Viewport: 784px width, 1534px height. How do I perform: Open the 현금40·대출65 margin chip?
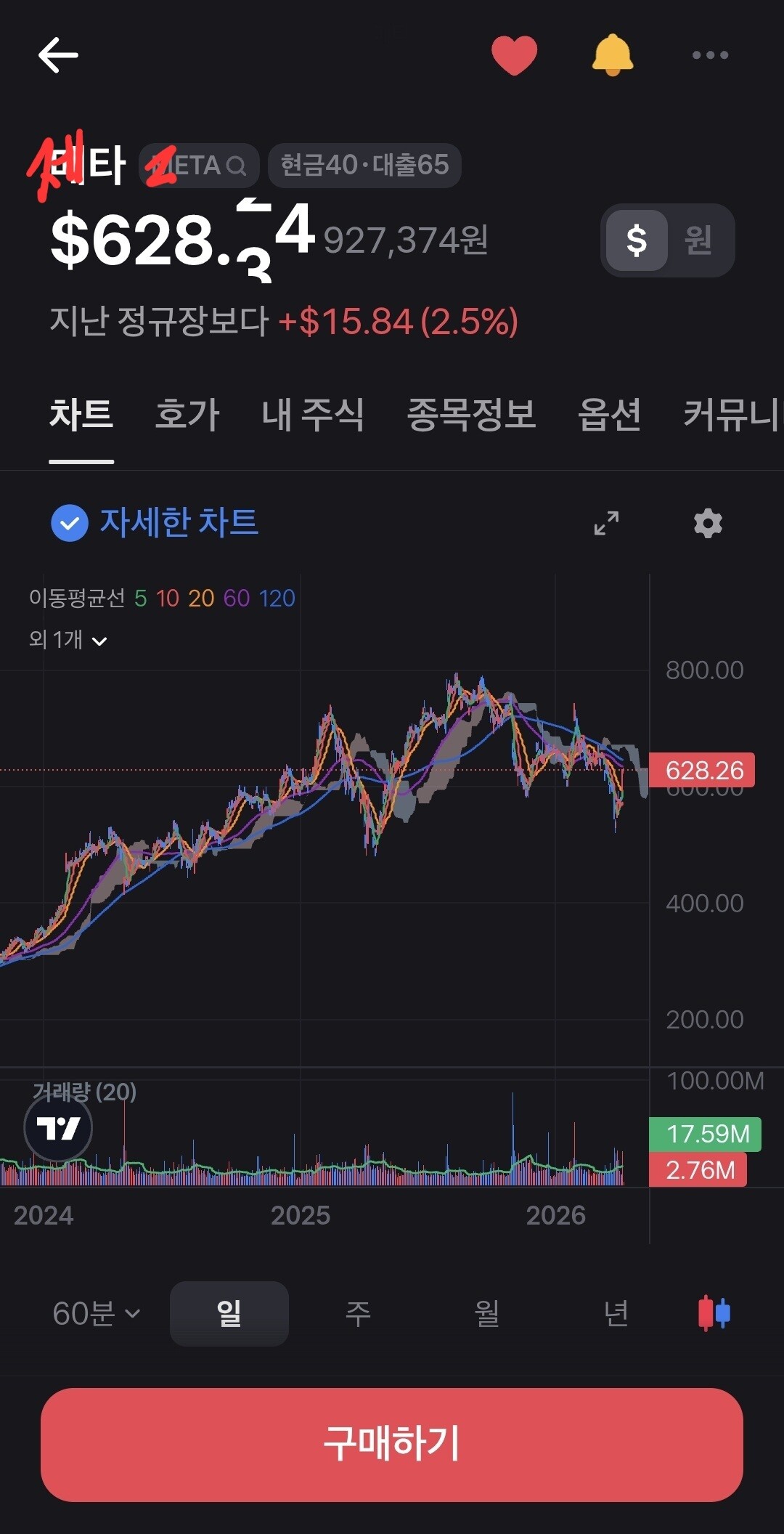point(364,166)
